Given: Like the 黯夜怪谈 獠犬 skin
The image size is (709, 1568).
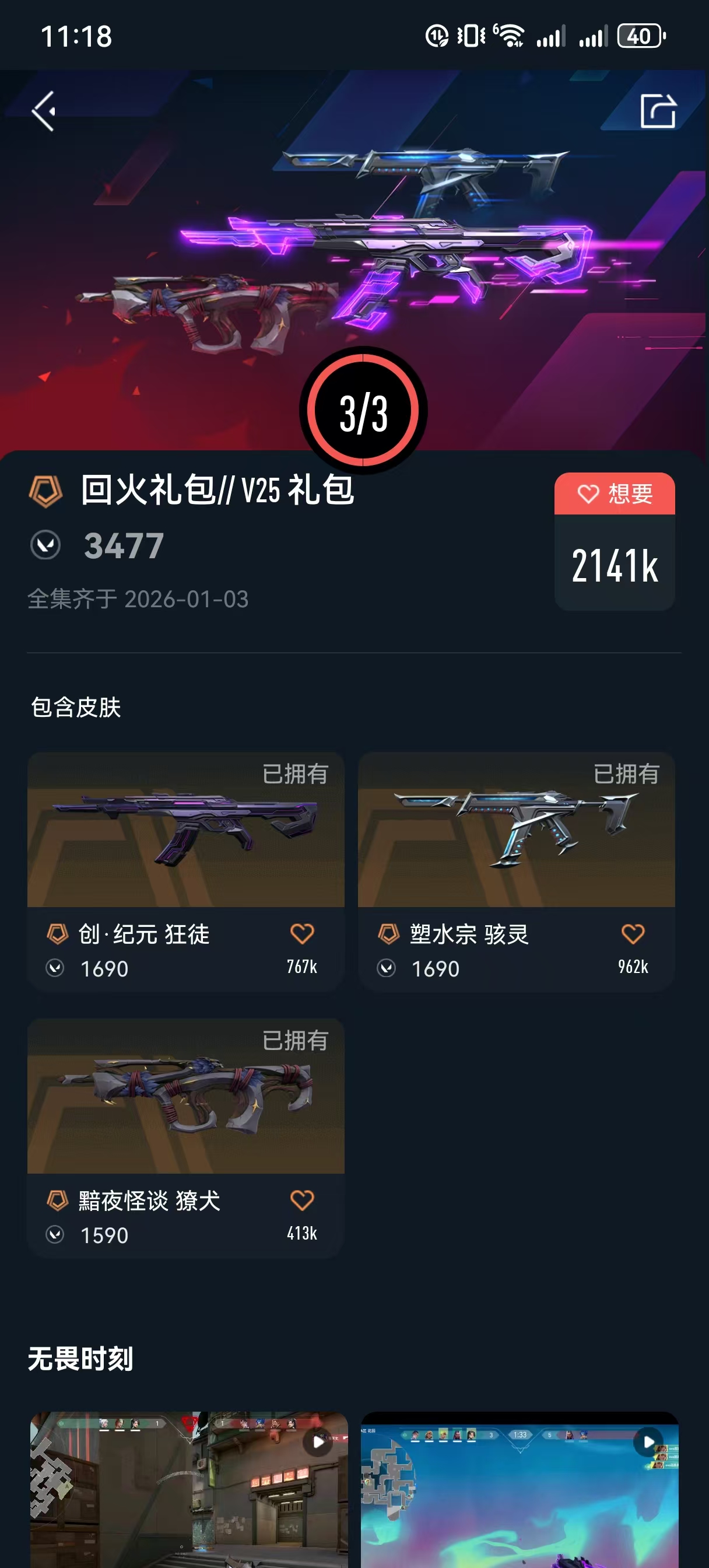Looking at the screenshot, I should click(x=302, y=1200).
